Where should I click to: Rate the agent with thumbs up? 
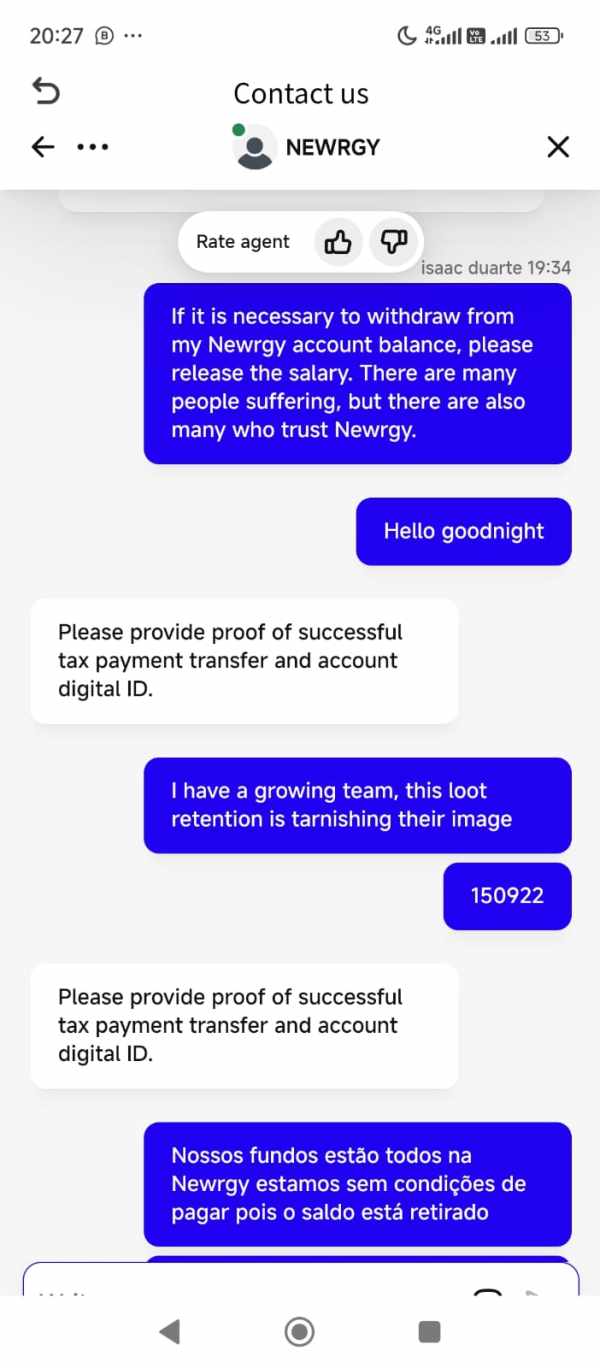[x=339, y=241]
